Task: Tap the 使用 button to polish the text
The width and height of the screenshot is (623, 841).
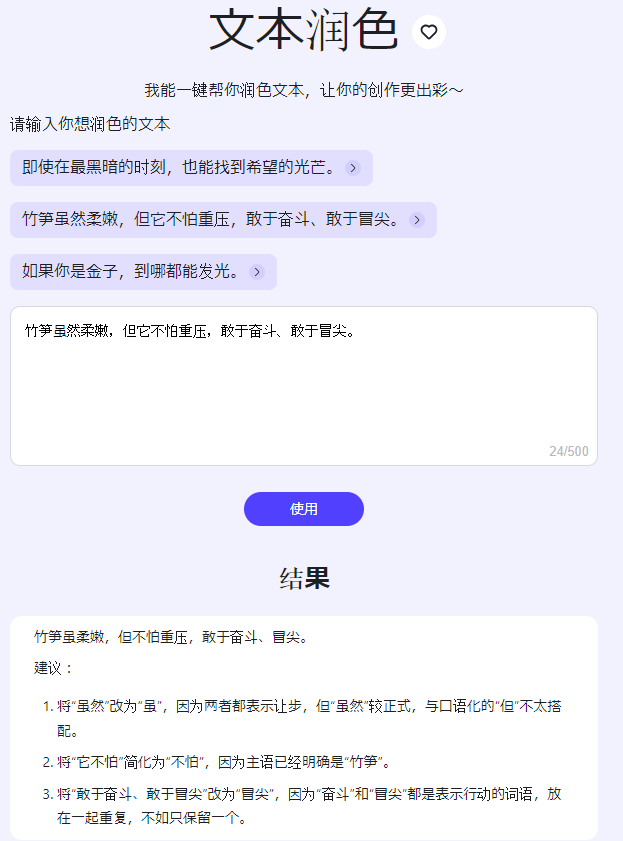Action: (x=304, y=509)
